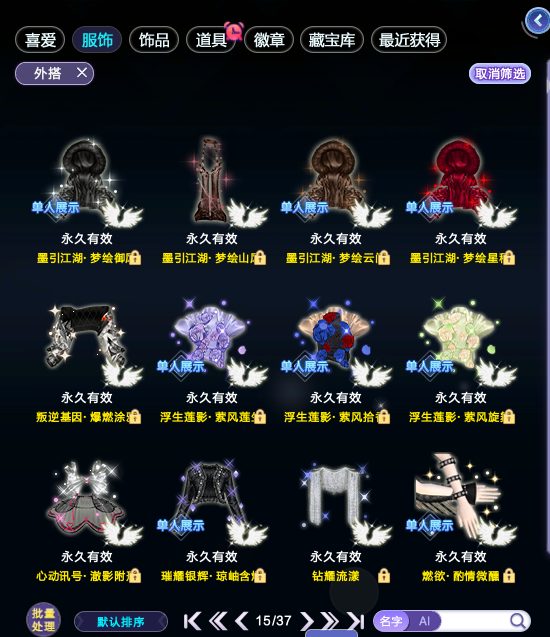
Task: Jump to the last page
Action: coord(355,621)
